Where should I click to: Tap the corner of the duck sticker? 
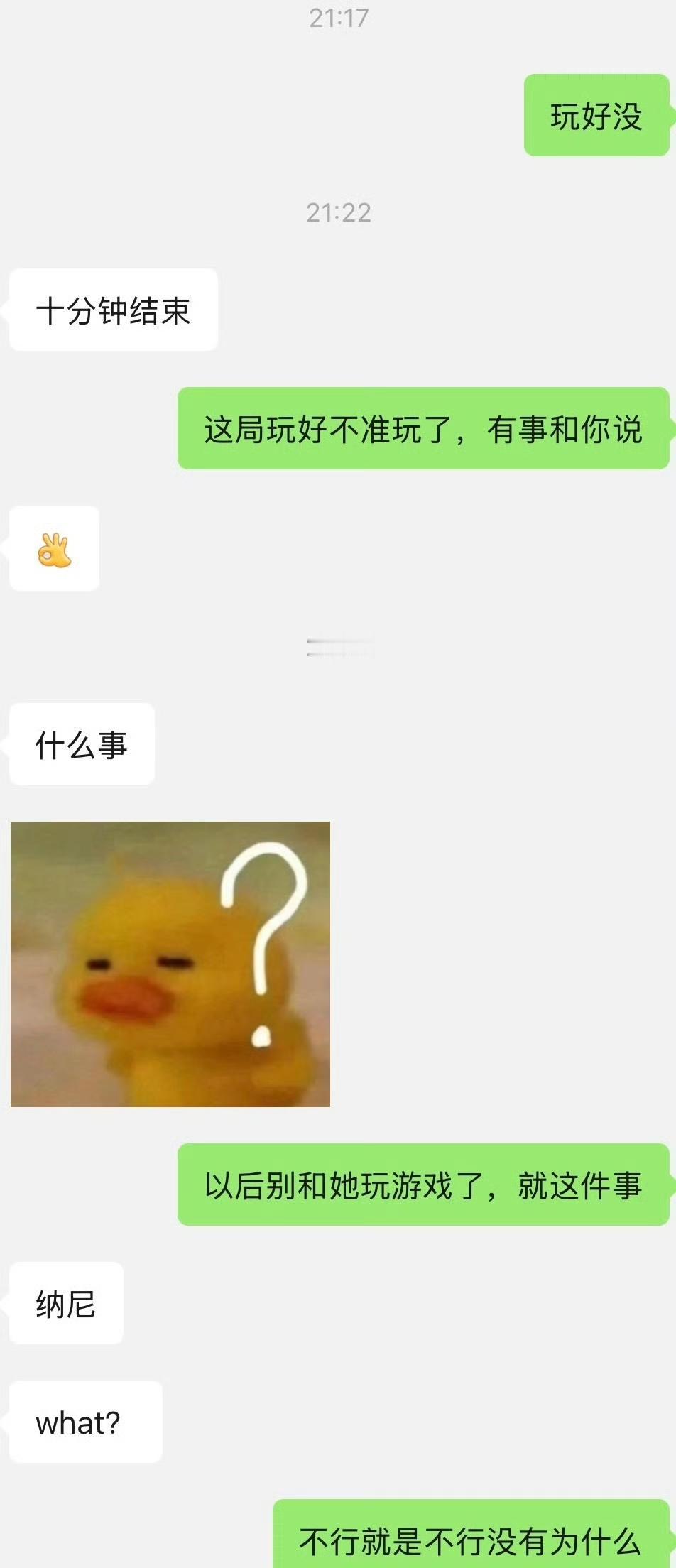click(21, 831)
